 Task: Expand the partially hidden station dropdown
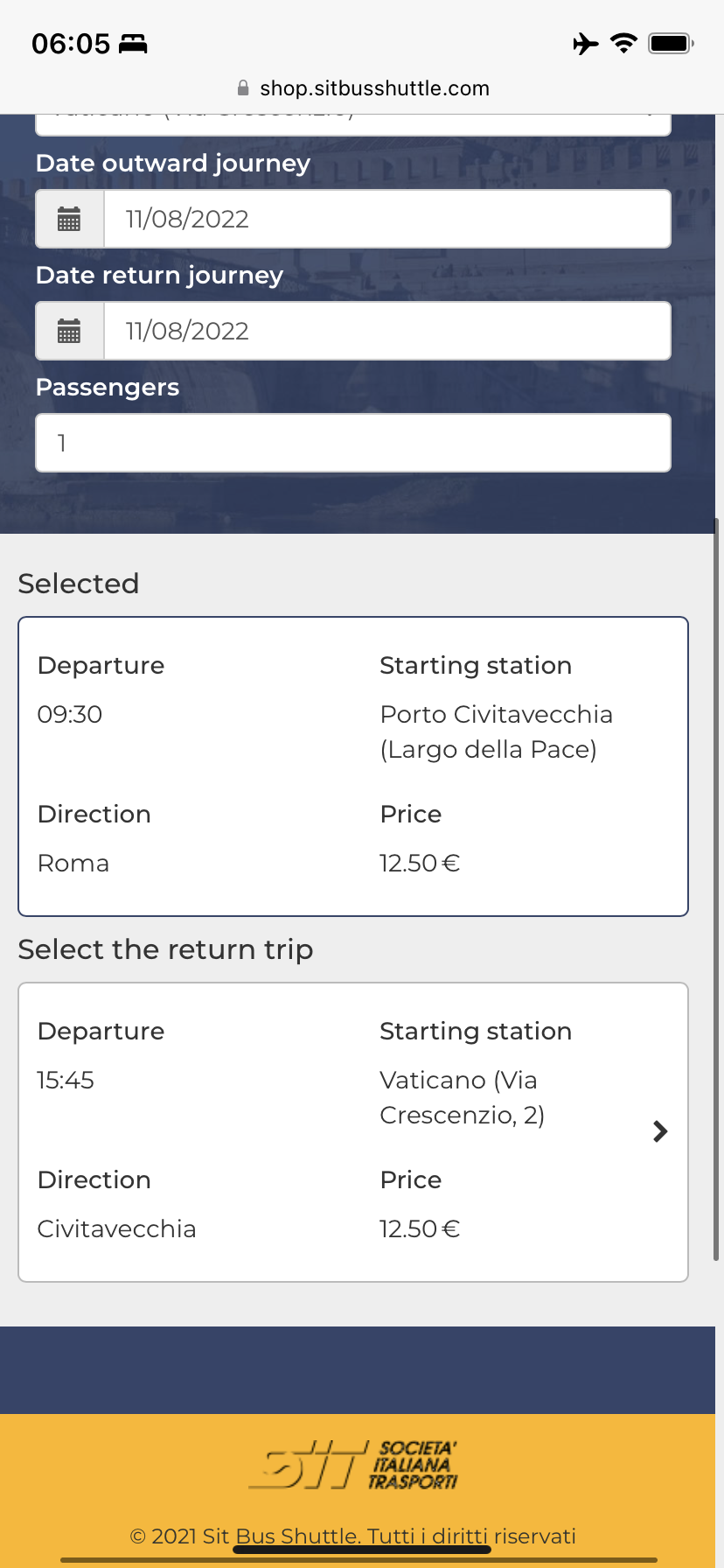pos(353,124)
